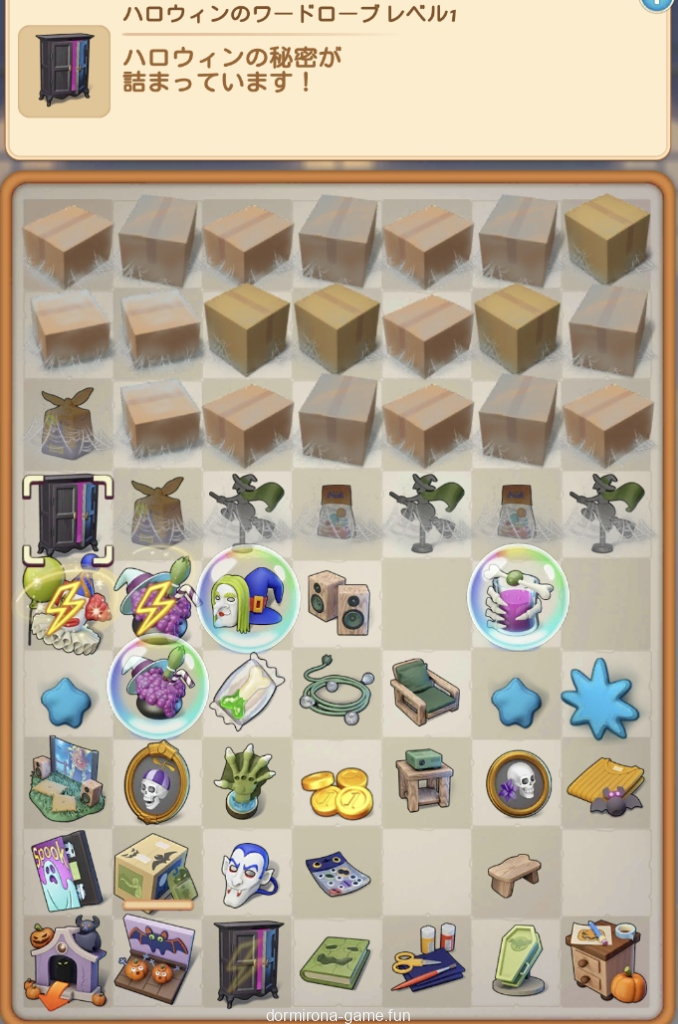
Task: Select the green armchair item
Action: tap(424, 690)
